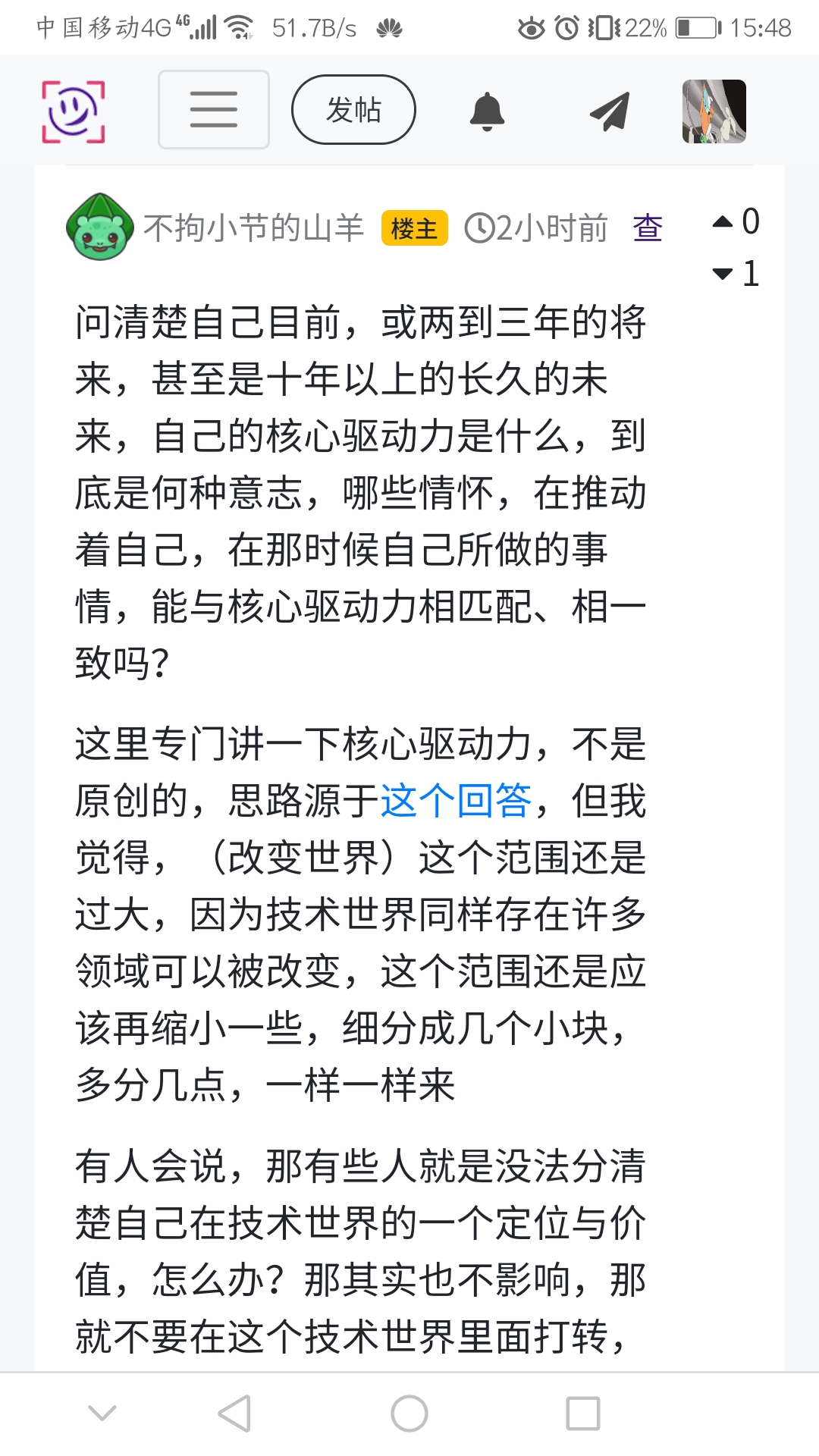Downvote this post

pyautogui.click(x=723, y=274)
